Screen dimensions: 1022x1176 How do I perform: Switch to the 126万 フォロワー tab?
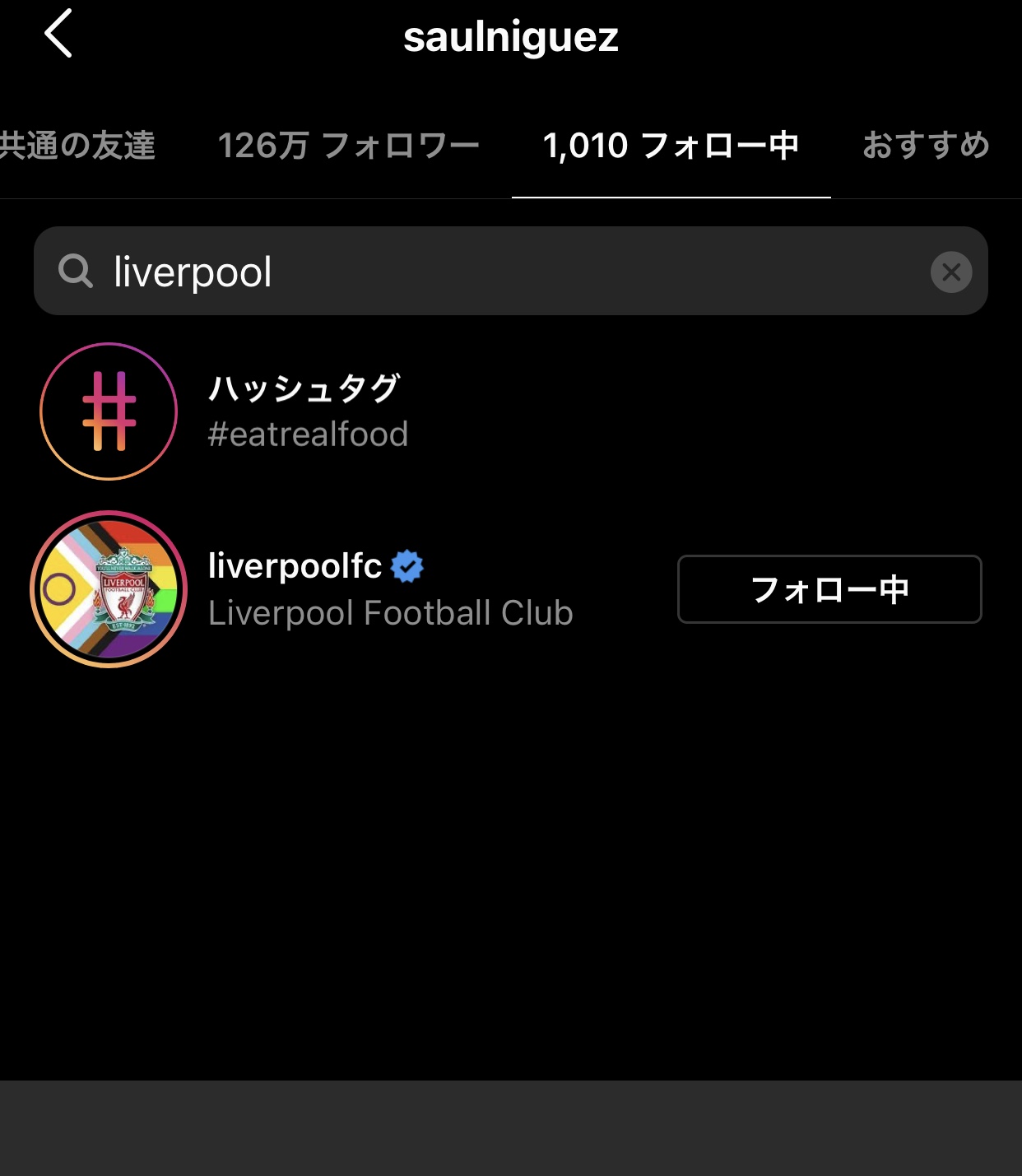click(x=348, y=146)
